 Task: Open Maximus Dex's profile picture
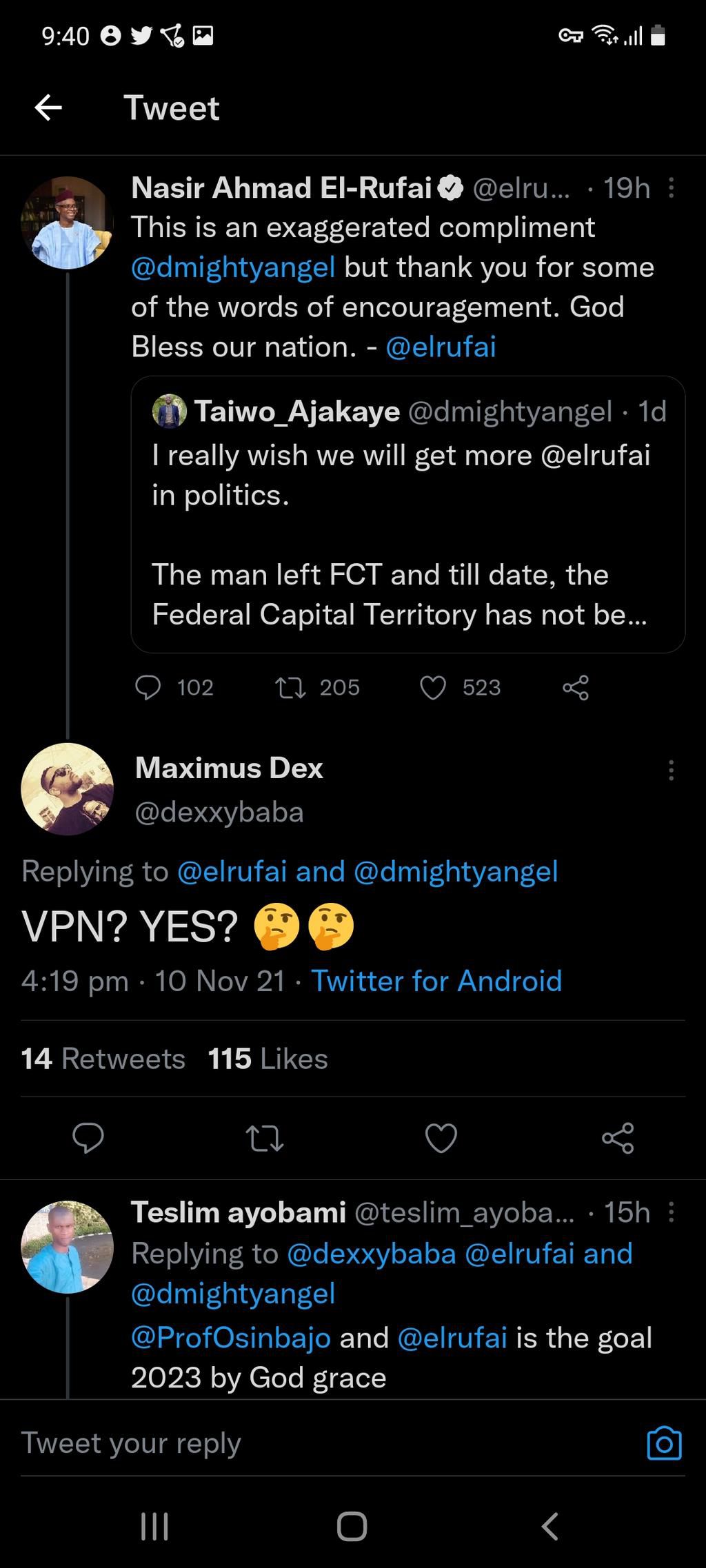(67, 791)
